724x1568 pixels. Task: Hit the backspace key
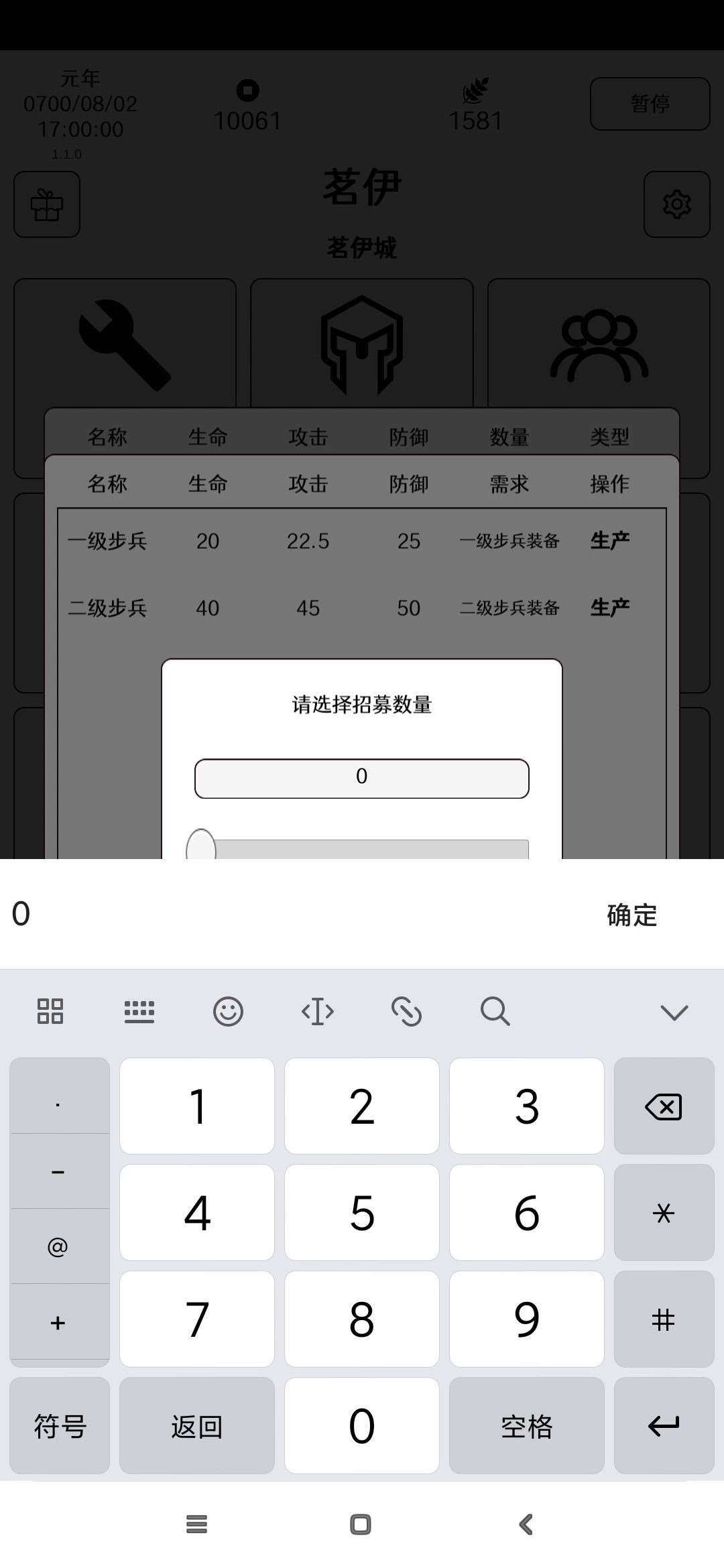click(x=663, y=1106)
